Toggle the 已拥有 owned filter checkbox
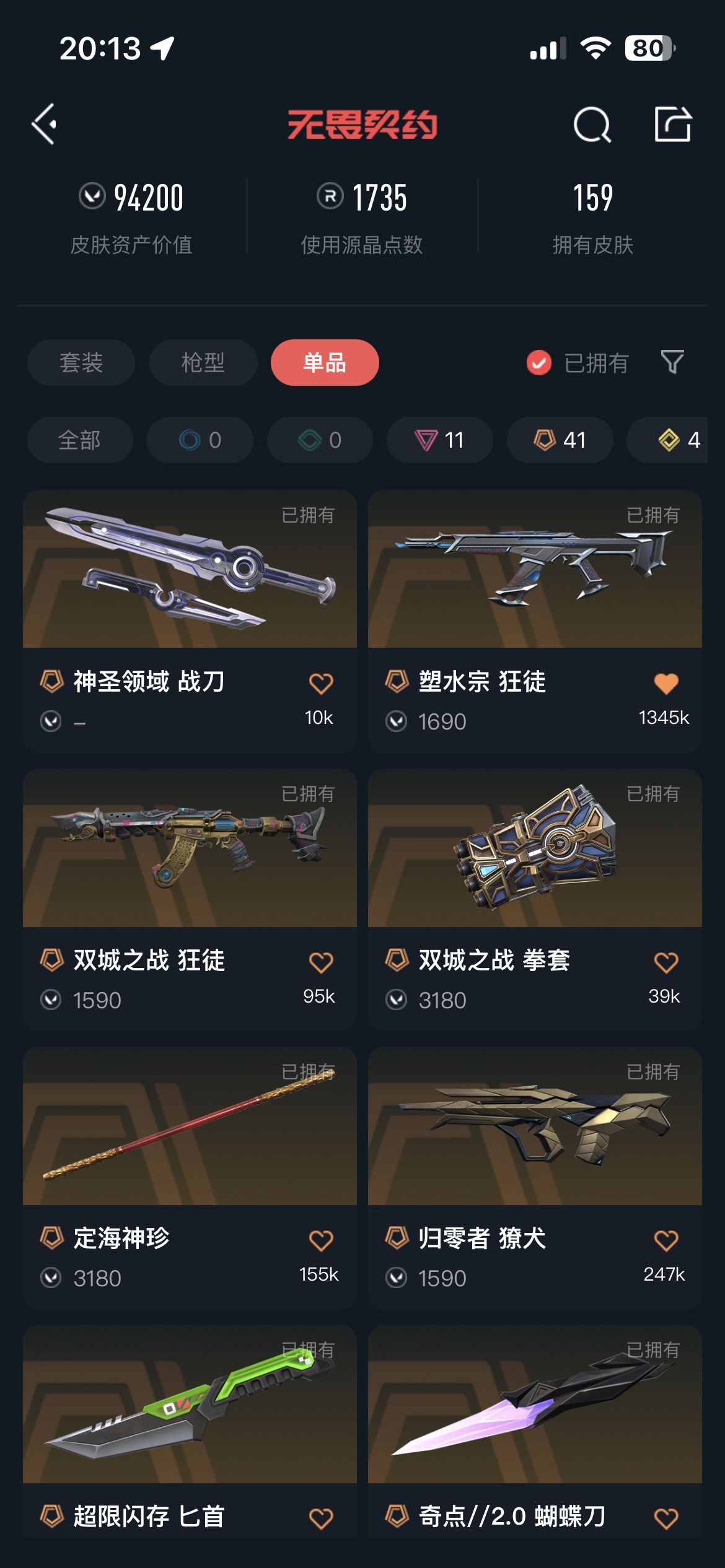 [x=539, y=363]
